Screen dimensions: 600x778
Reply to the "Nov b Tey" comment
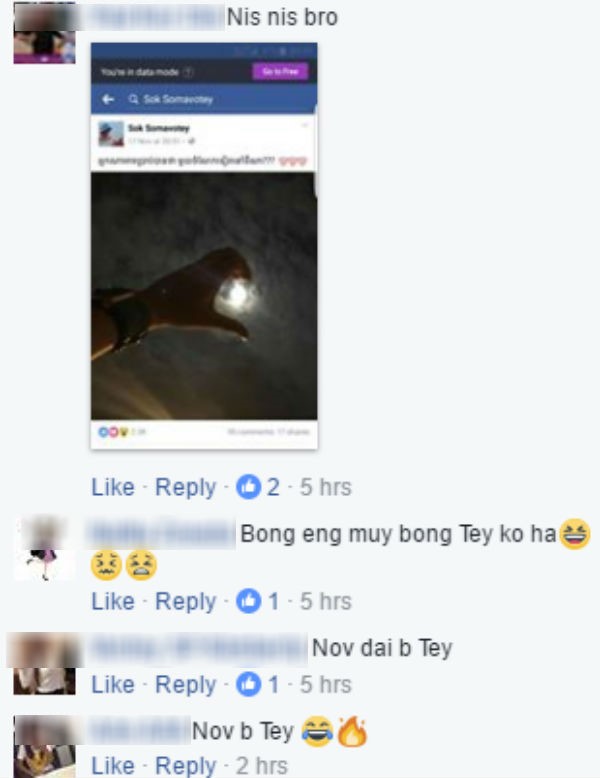(x=186, y=766)
